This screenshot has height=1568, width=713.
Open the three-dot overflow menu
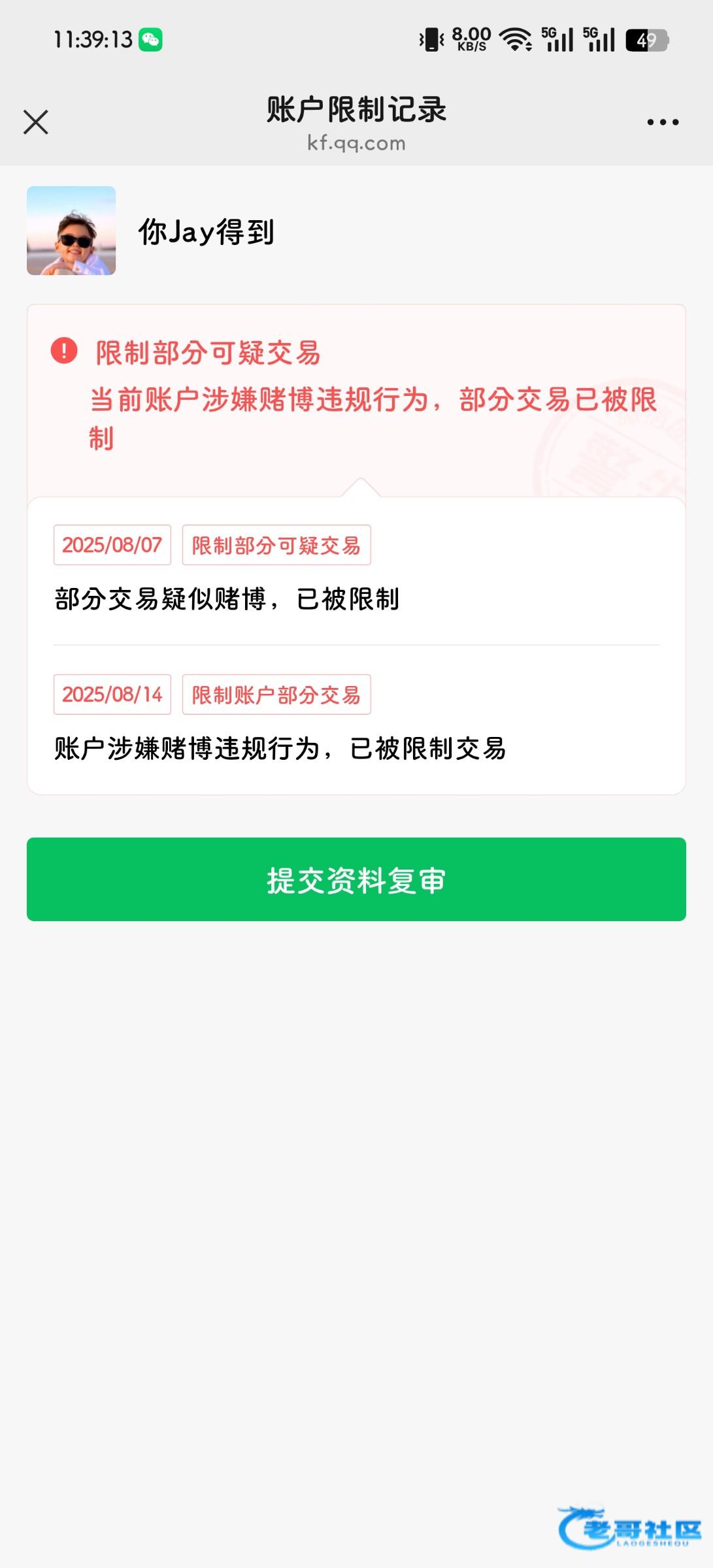click(x=663, y=122)
